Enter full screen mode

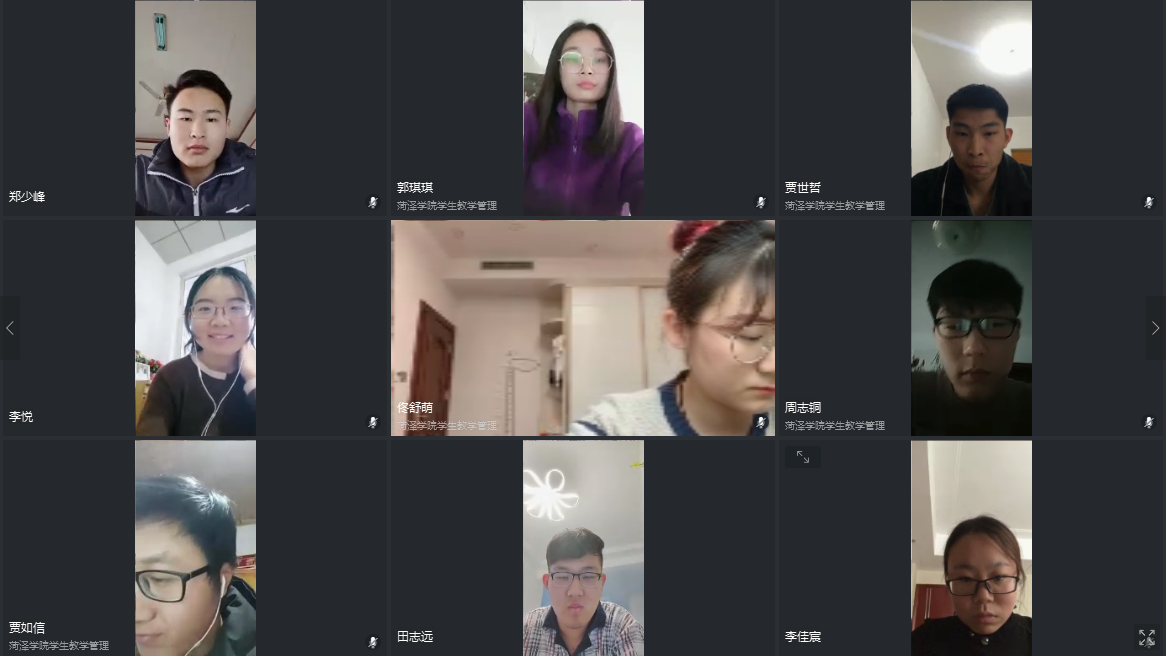pyautogui.click(x=1146, y=637)
